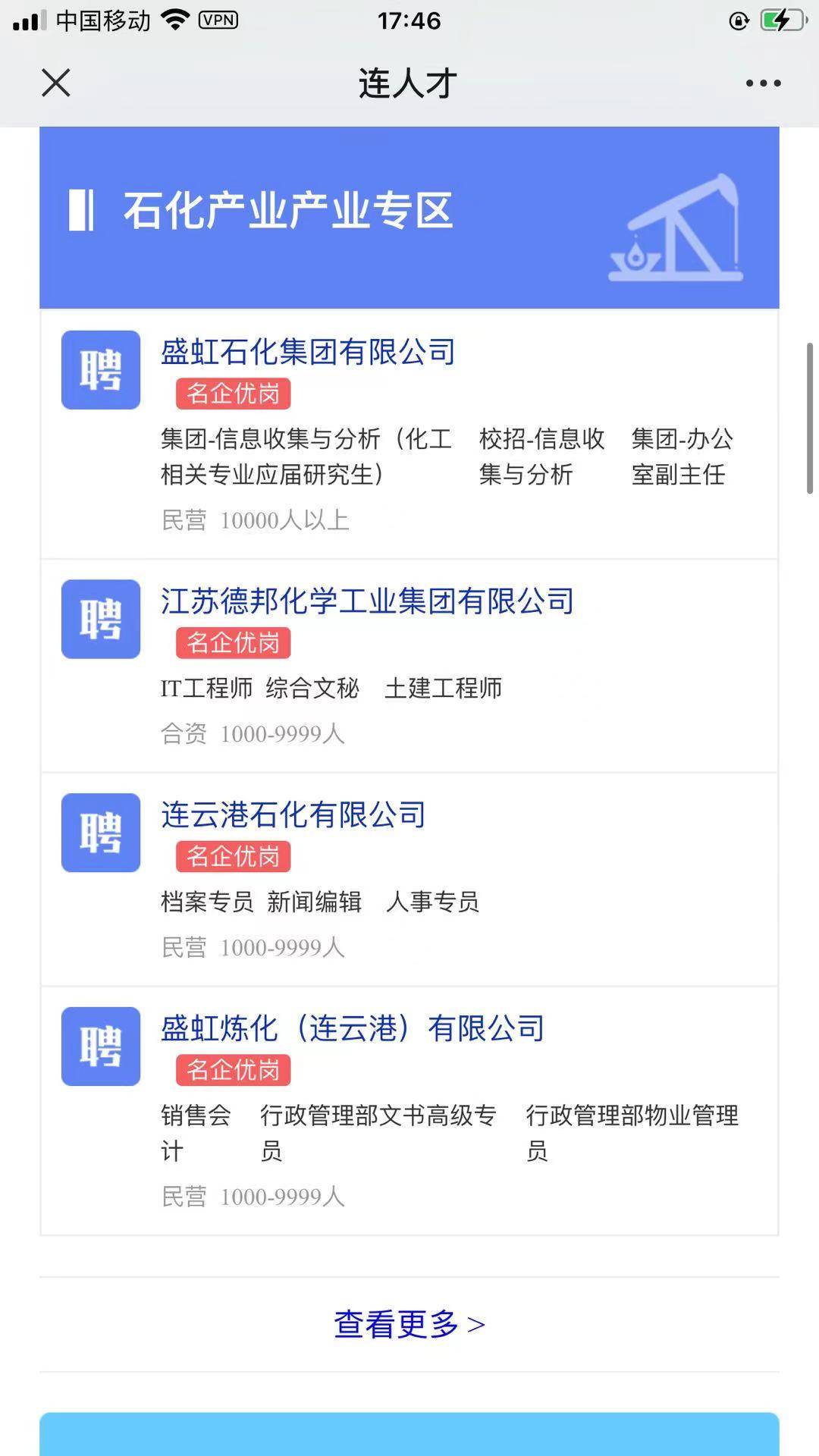Open 江苏德邦化学工业集团有限公司 listing
The height and width of the screenshot is (1456, 819).
click(x=367, y=601)
